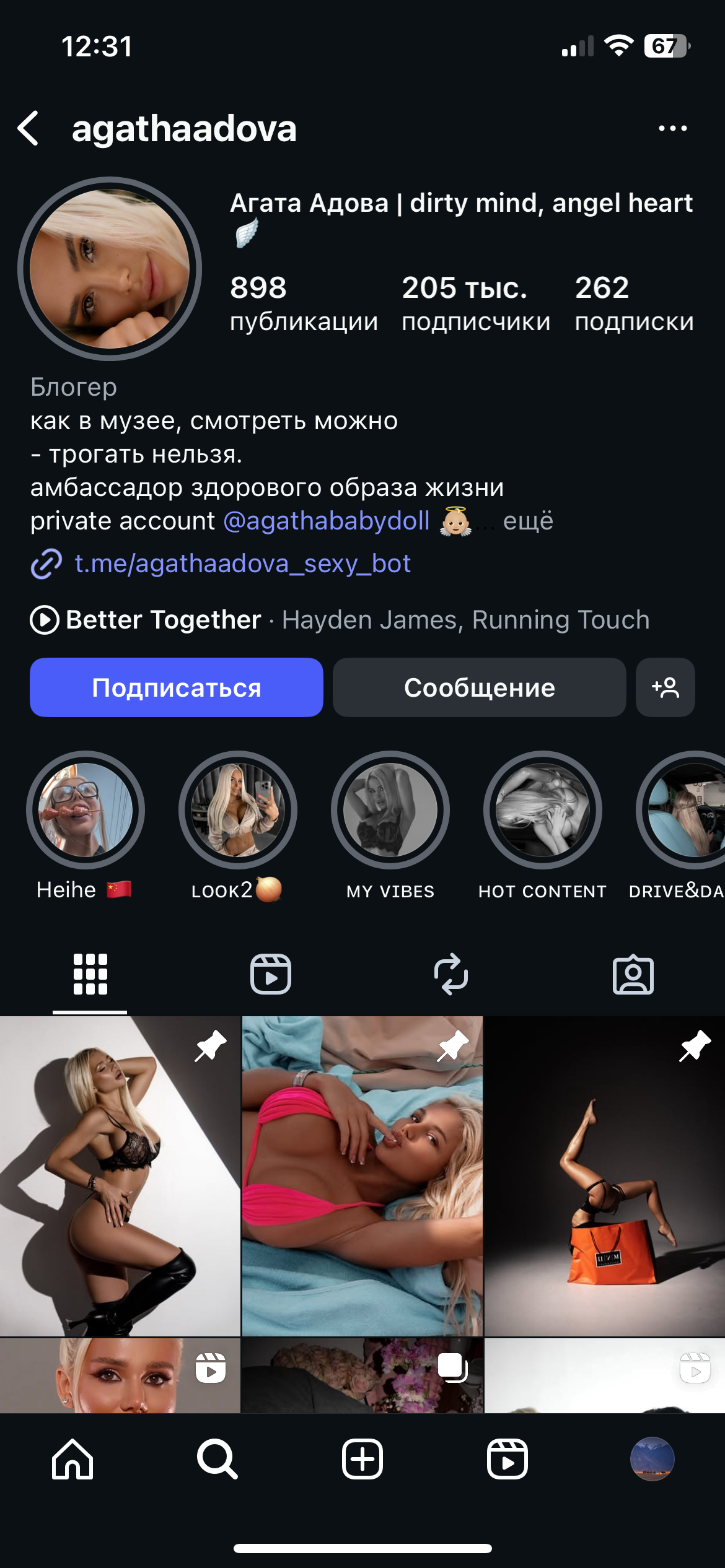Open the LOOK2 story highlight

[238, 810]
